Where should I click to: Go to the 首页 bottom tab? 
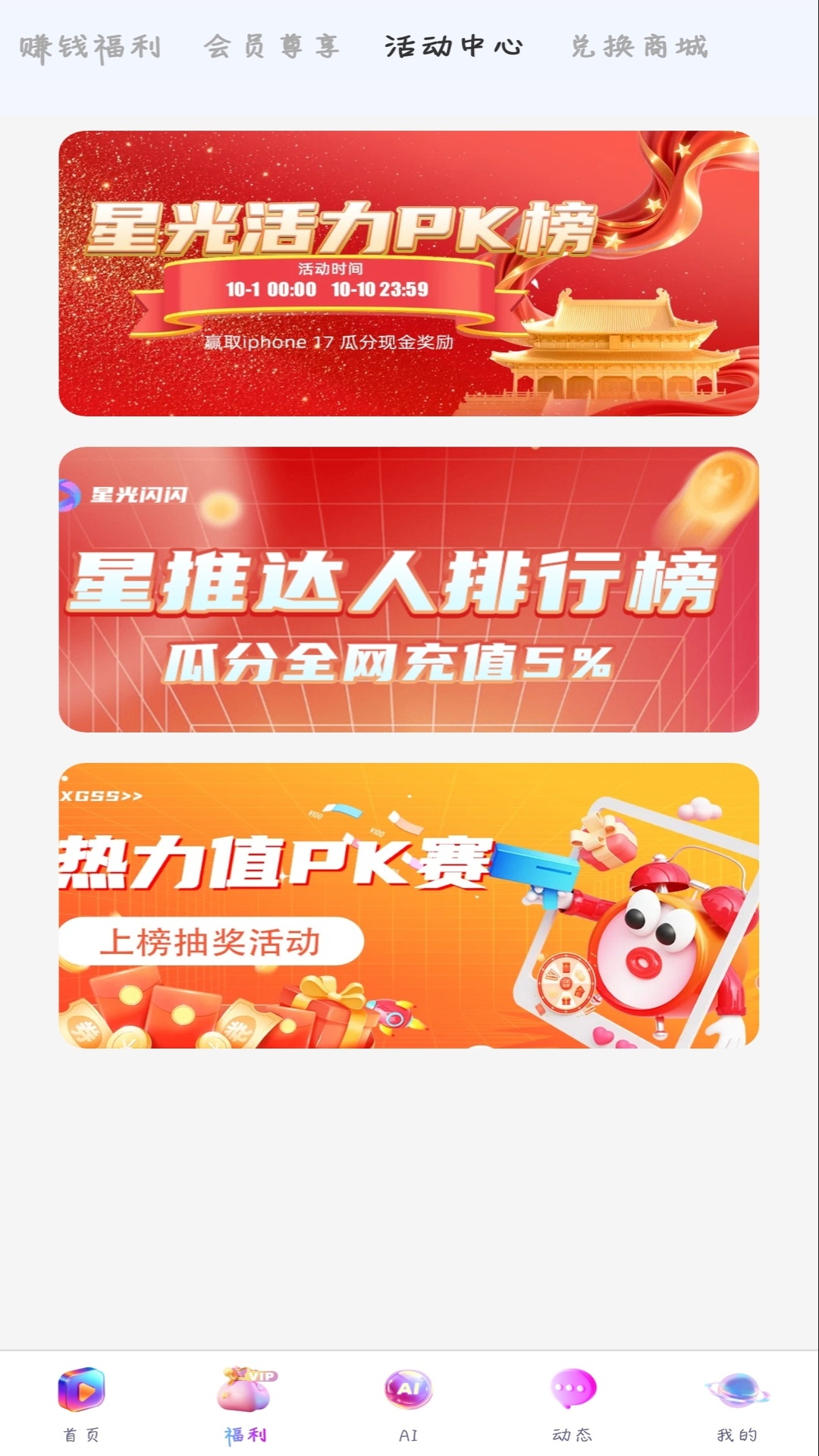pos(81,1404)
